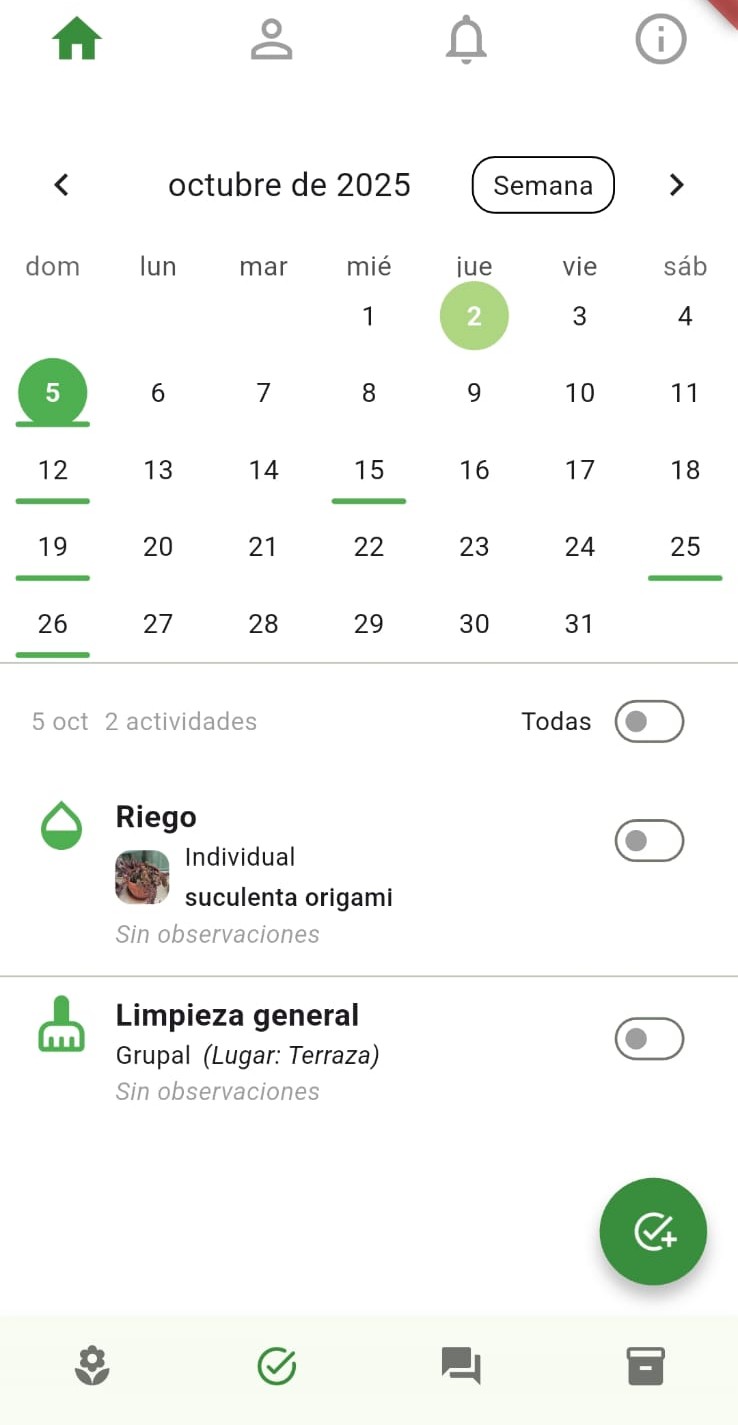
Task: Click the green Home icon
Action: point(76,38)
